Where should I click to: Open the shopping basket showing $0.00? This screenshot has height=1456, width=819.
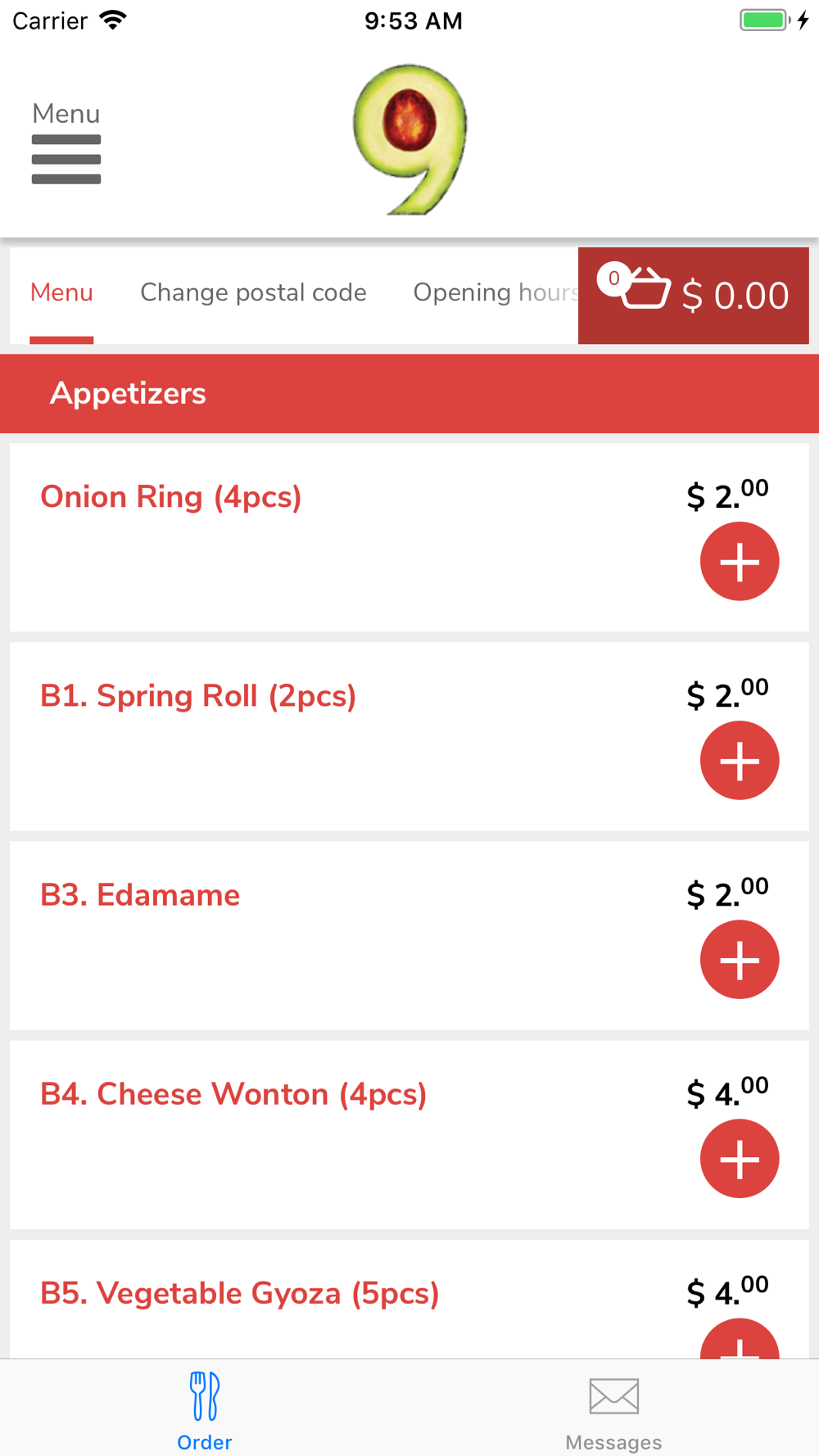coord(694,296)
